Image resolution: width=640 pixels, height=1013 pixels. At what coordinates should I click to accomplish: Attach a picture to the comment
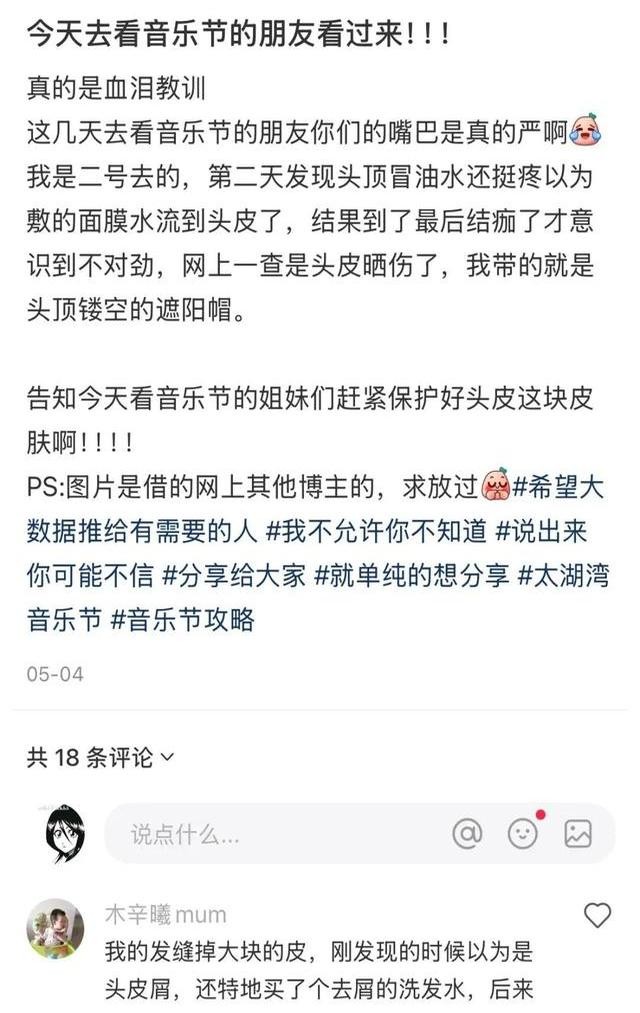[x=578, y=833]
